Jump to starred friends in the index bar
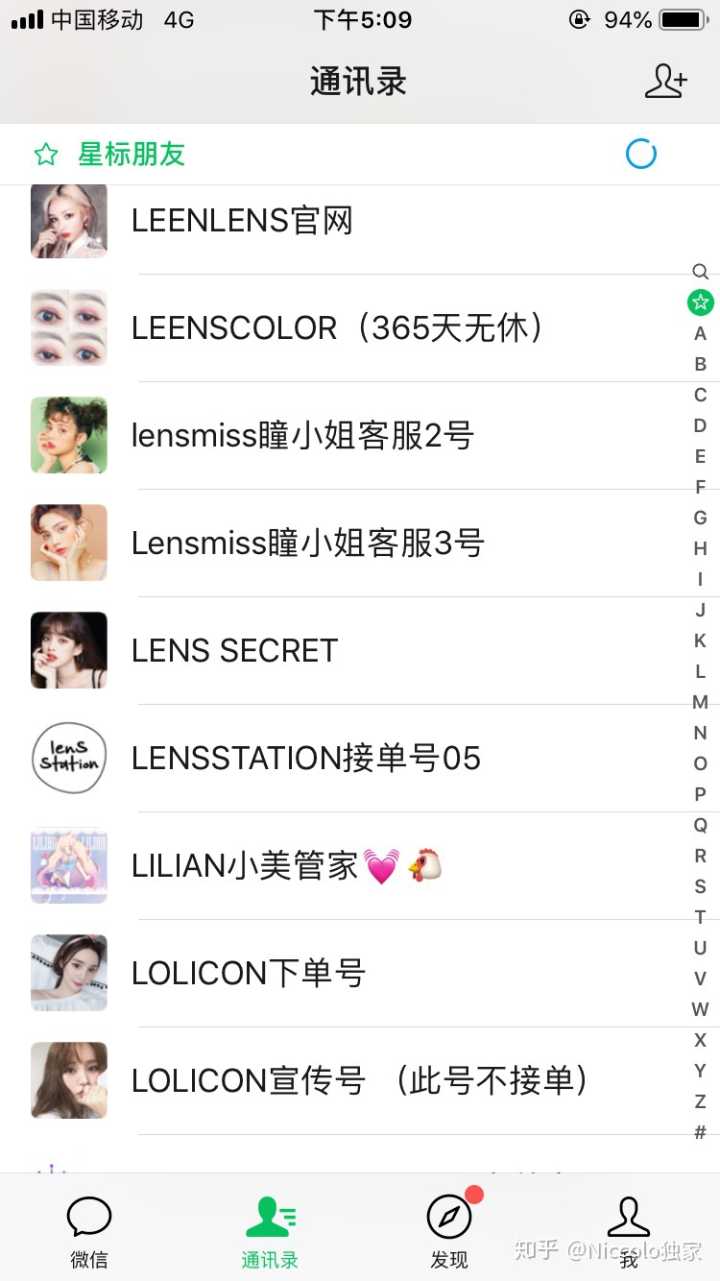 tap(700, 301)
